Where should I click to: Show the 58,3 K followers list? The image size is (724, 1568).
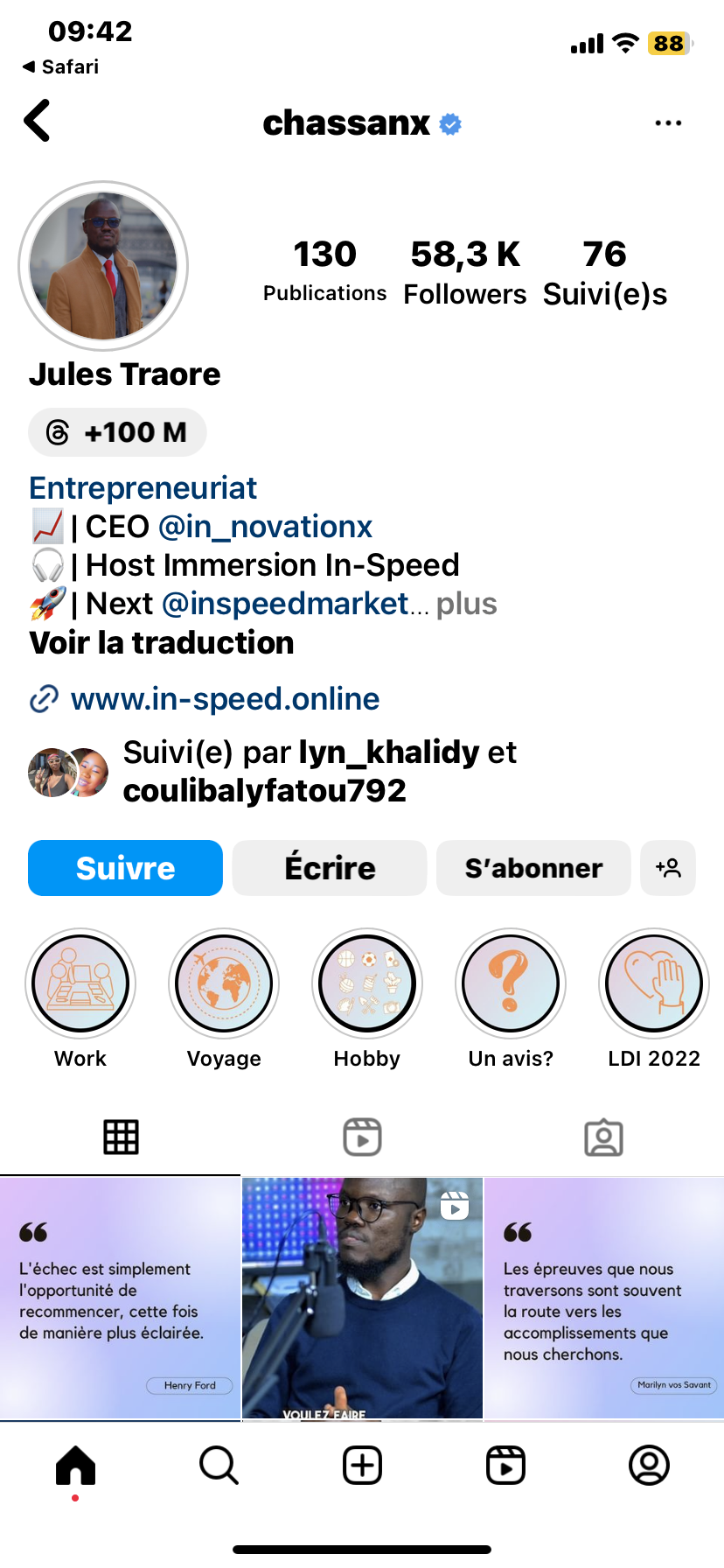pos(465,271)
